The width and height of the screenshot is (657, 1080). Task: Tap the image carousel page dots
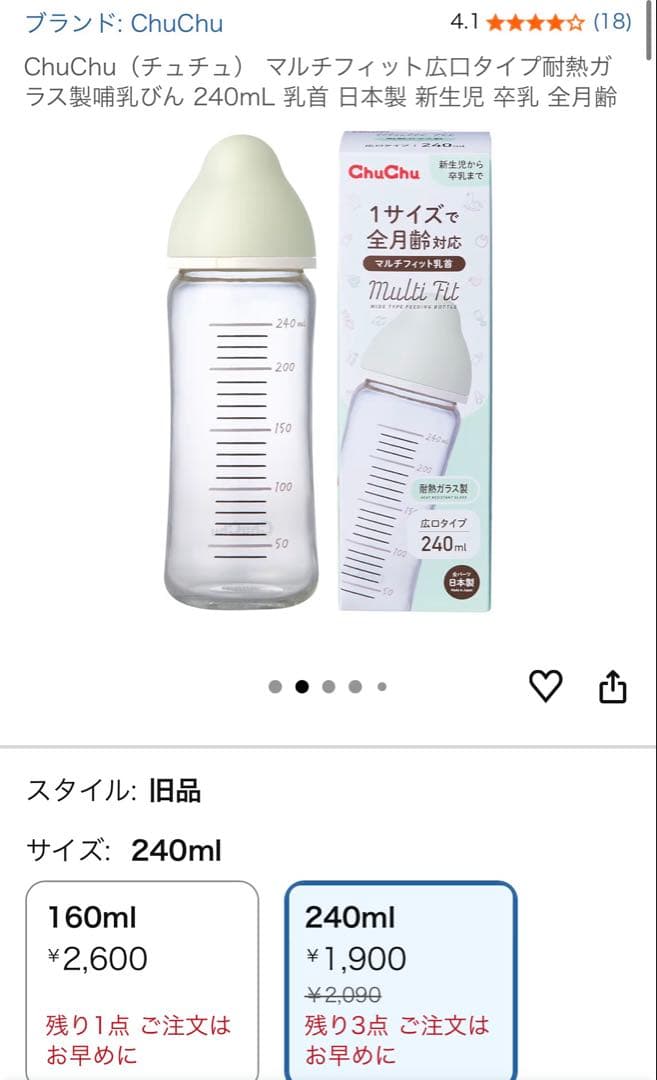click(x=328, y=687)
